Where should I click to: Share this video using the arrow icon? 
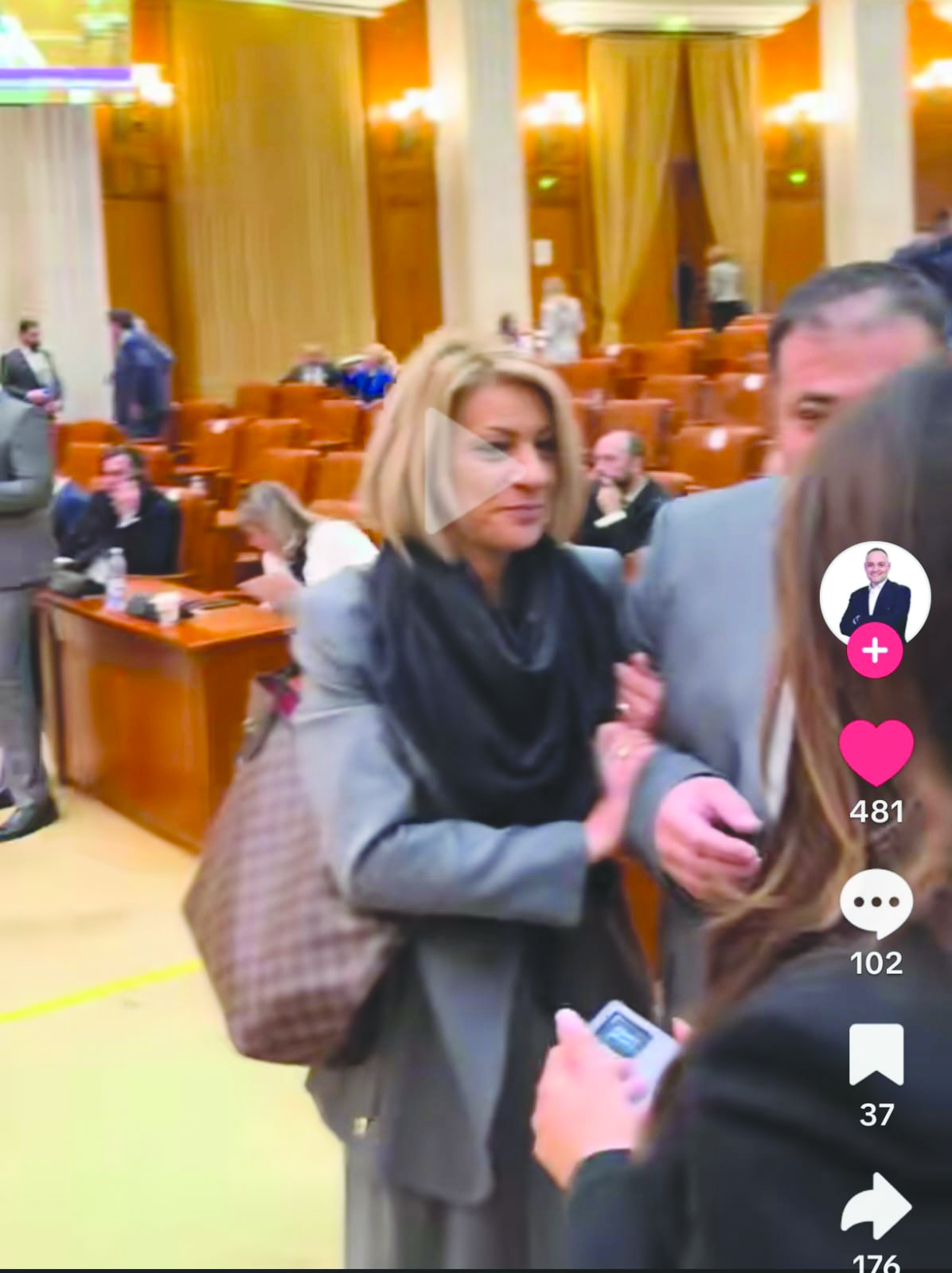coord(876,1206)
